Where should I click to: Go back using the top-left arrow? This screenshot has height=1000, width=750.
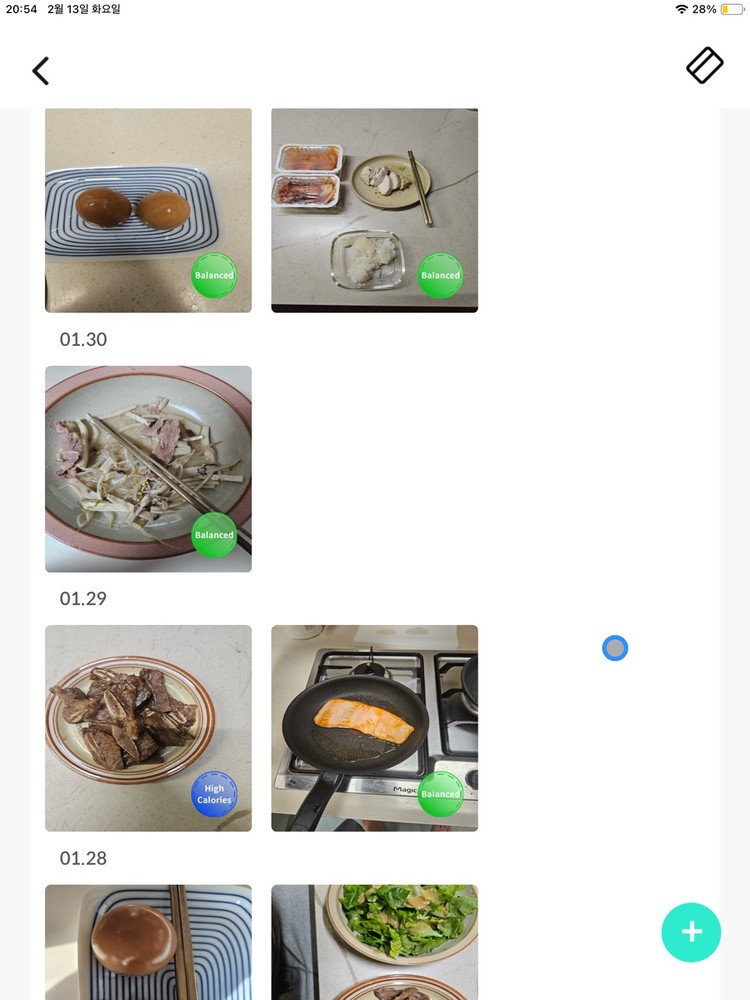[40, 71]
